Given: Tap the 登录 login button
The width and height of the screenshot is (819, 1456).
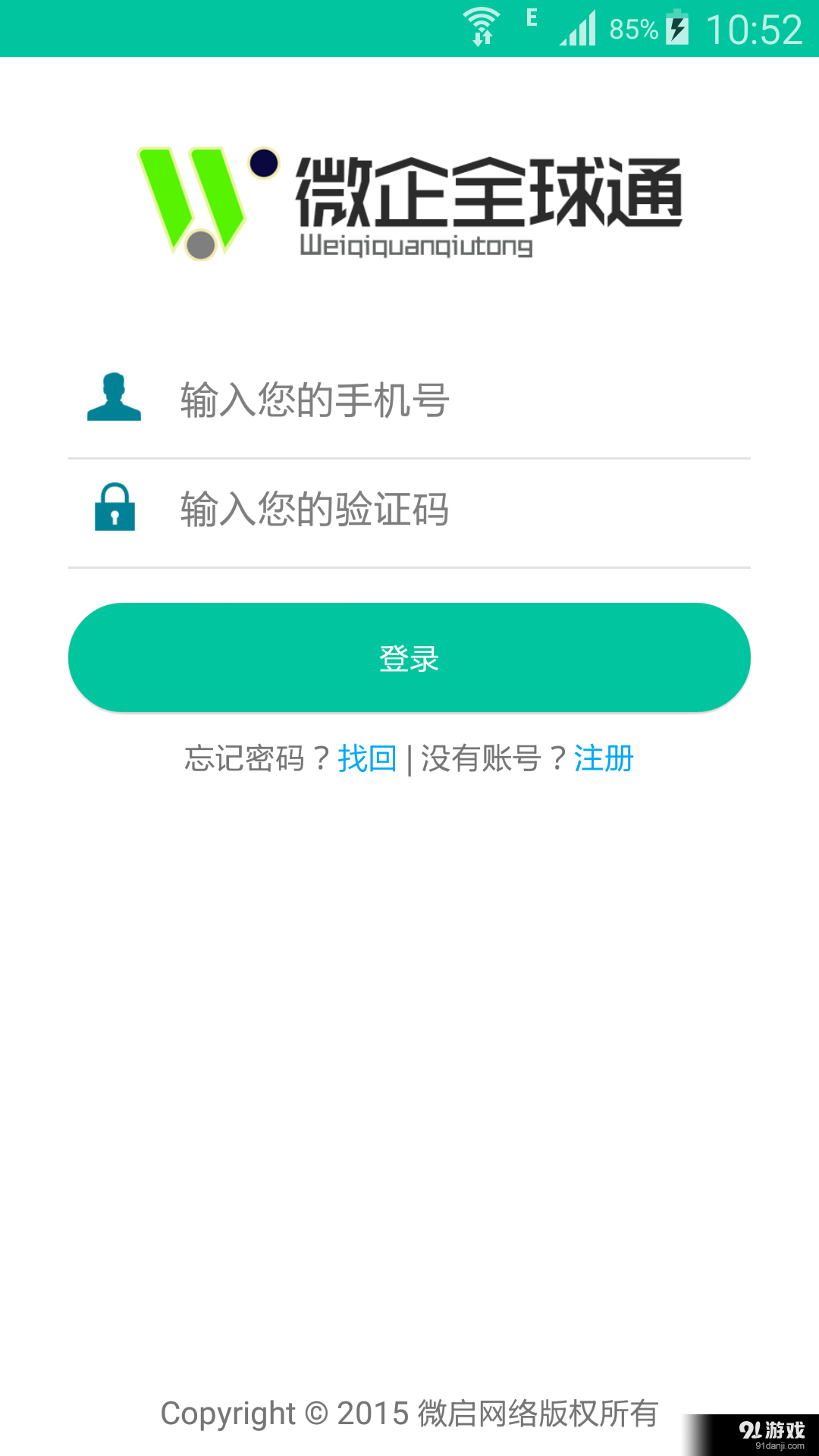Looking at the screenshot, I should (408, 657).
